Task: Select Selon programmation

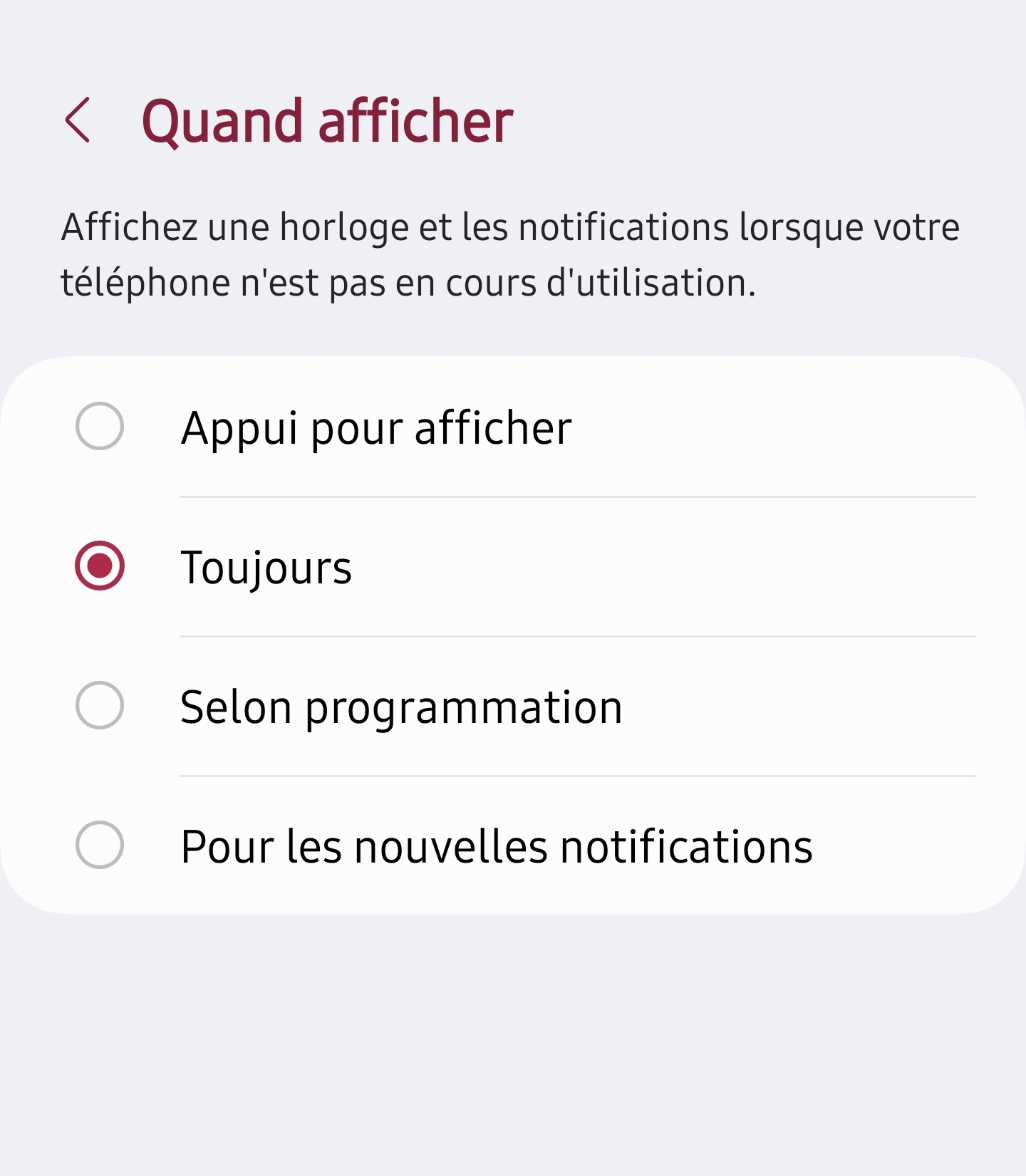Action: (x=100, y=706)
